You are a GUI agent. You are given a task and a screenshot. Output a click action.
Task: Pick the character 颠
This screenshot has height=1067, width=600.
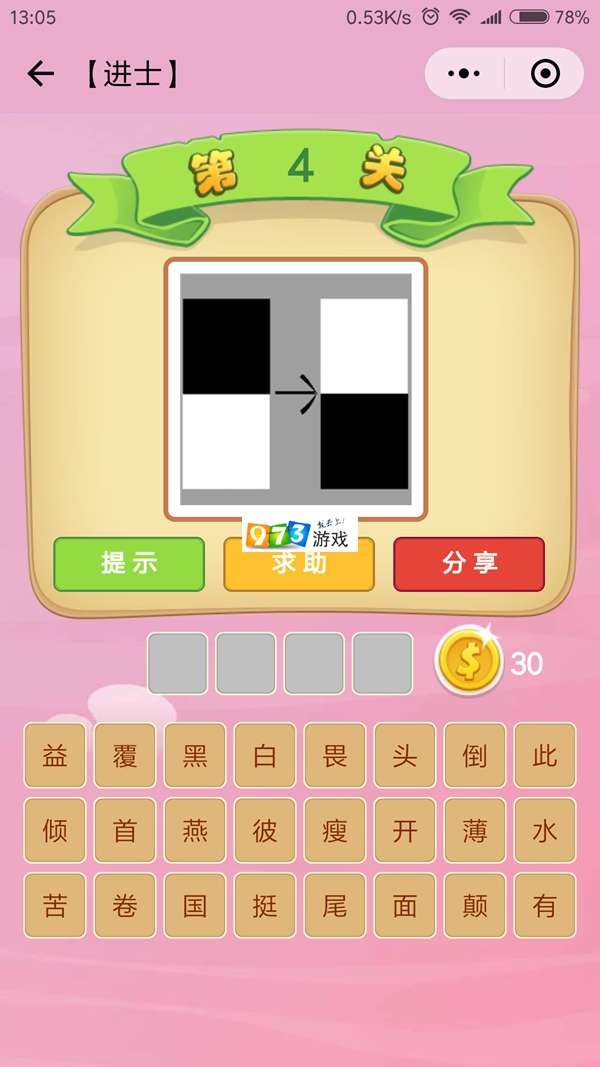click(475, 906)
